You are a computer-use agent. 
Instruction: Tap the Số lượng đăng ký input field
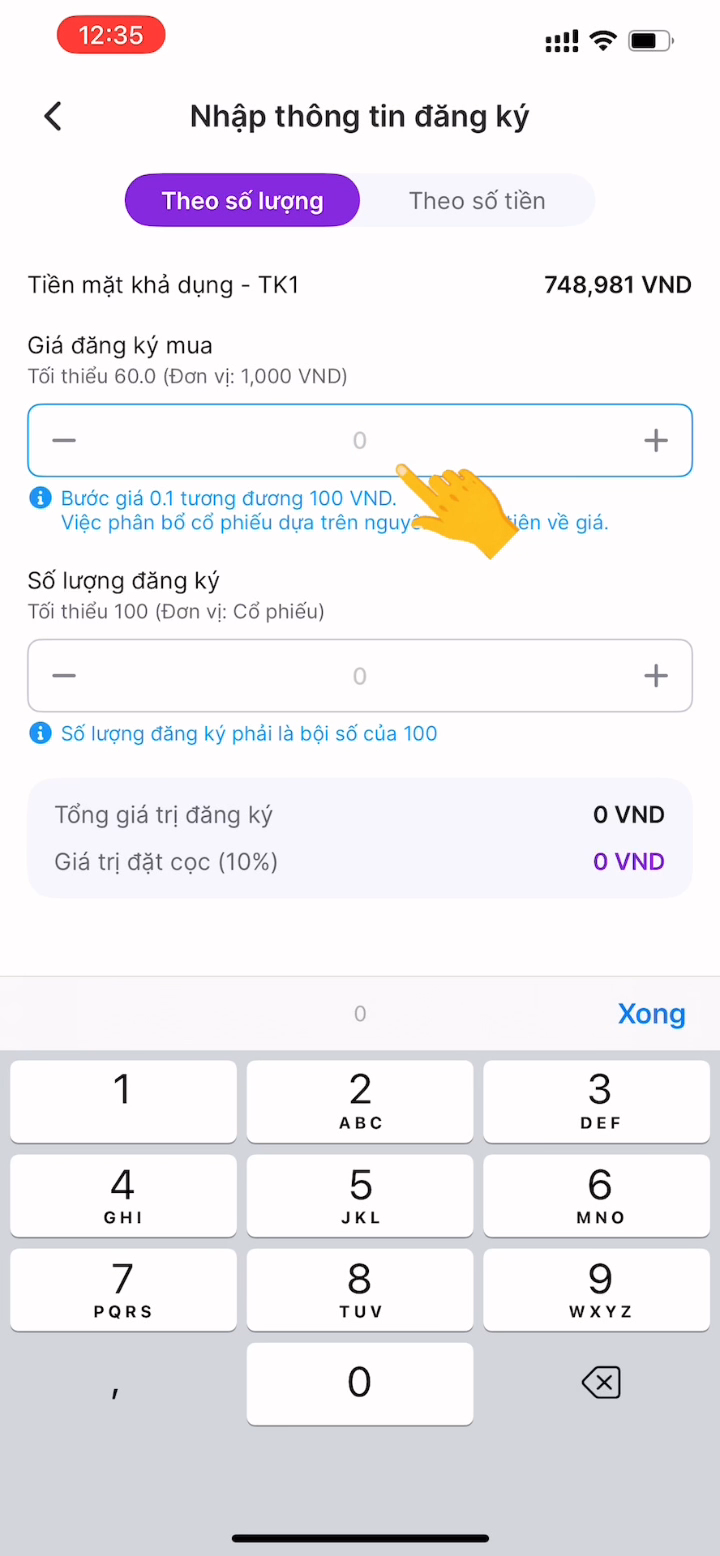tap(360, 676)
